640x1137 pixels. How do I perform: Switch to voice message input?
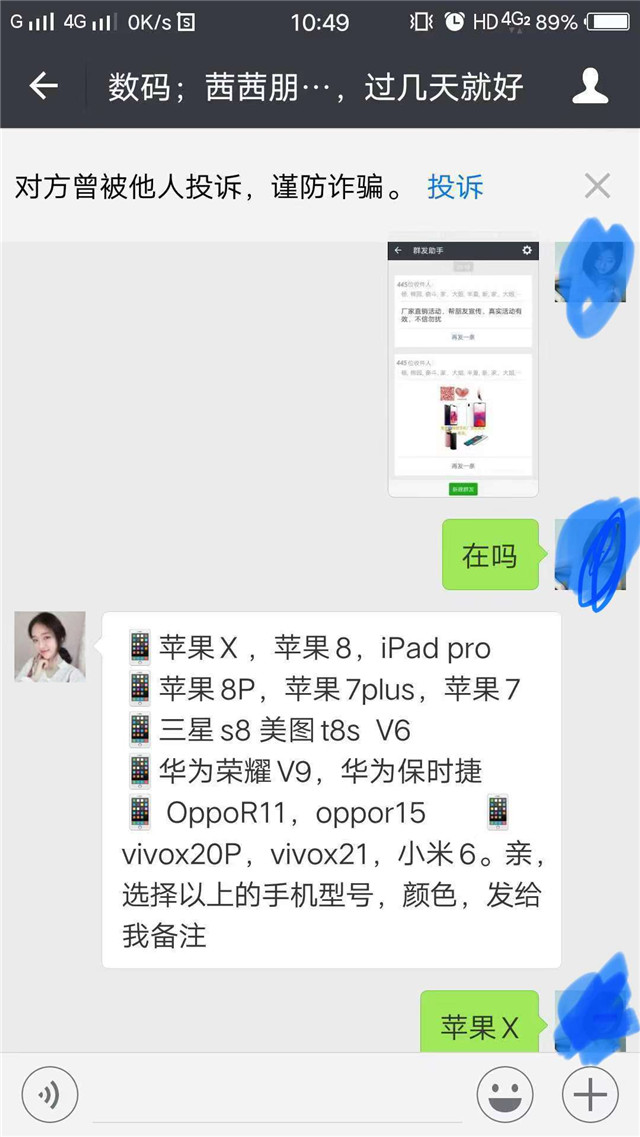[50, 1095]
